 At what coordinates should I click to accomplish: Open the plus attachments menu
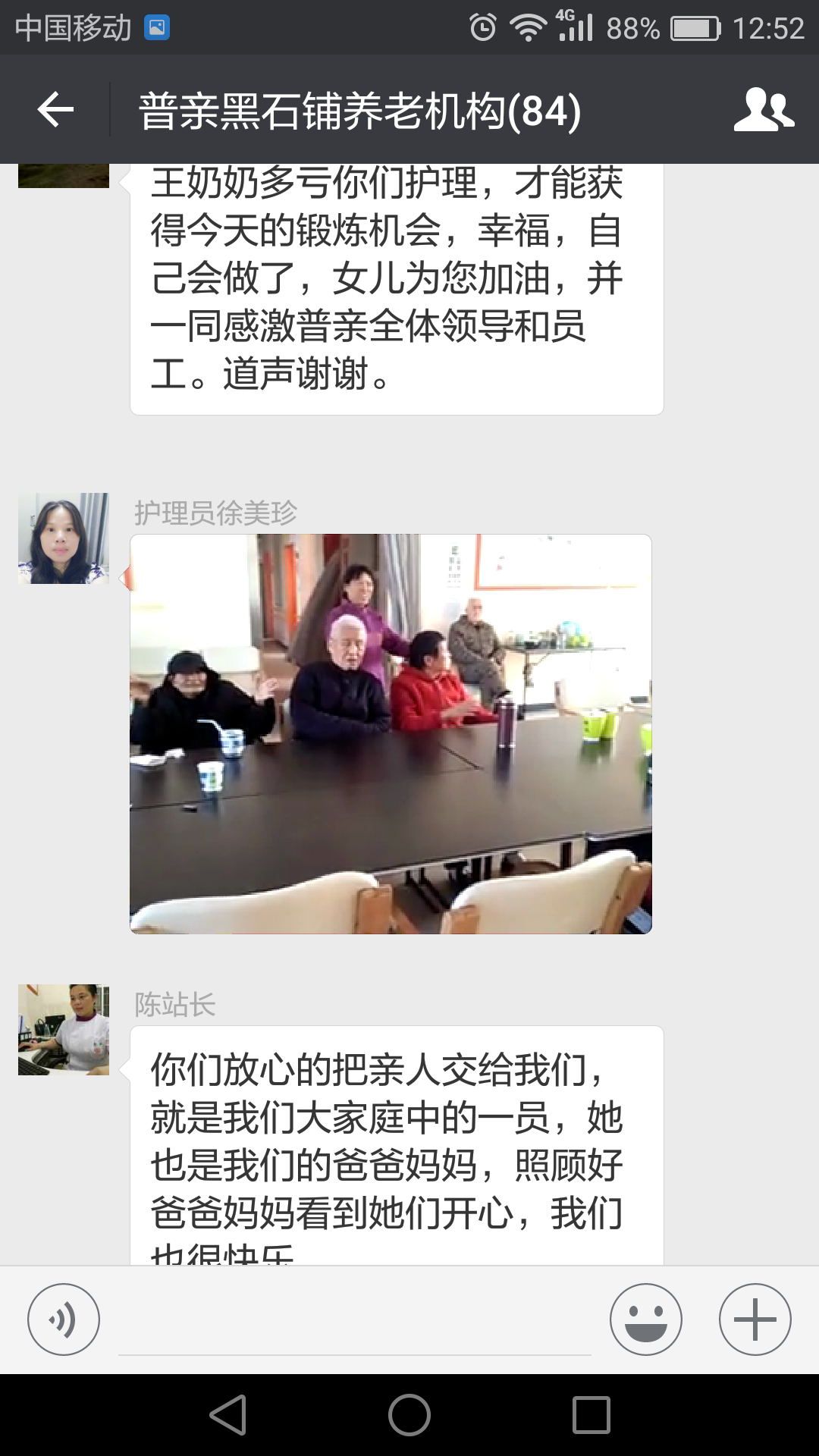click(755, 1319)
